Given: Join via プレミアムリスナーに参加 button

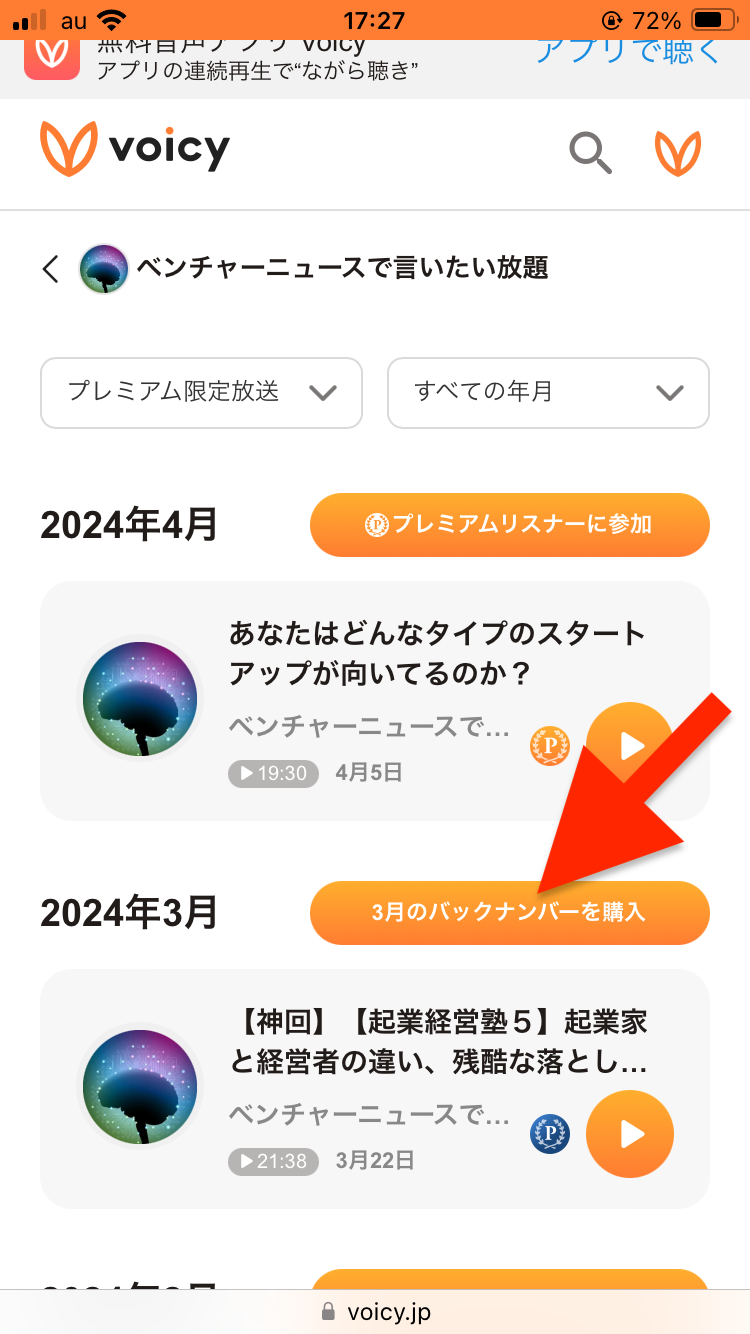Looking at the screenshot, I should [509, 524].
